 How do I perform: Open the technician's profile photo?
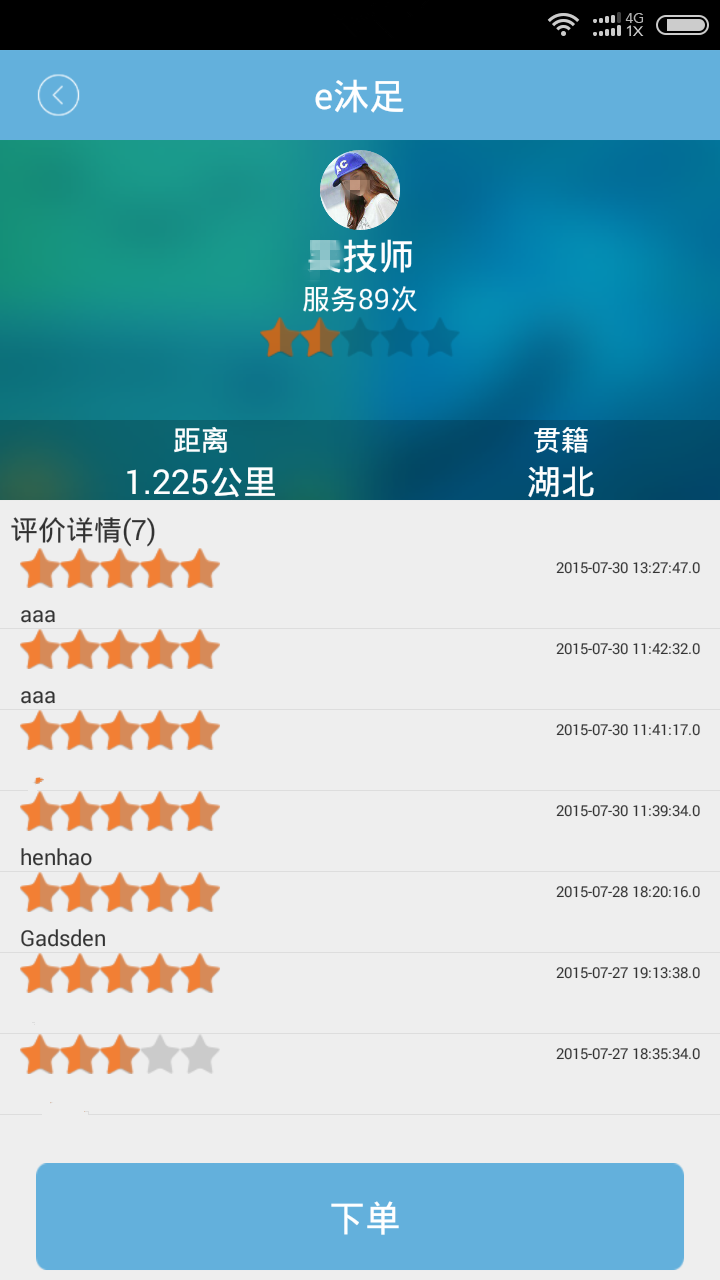360,190
